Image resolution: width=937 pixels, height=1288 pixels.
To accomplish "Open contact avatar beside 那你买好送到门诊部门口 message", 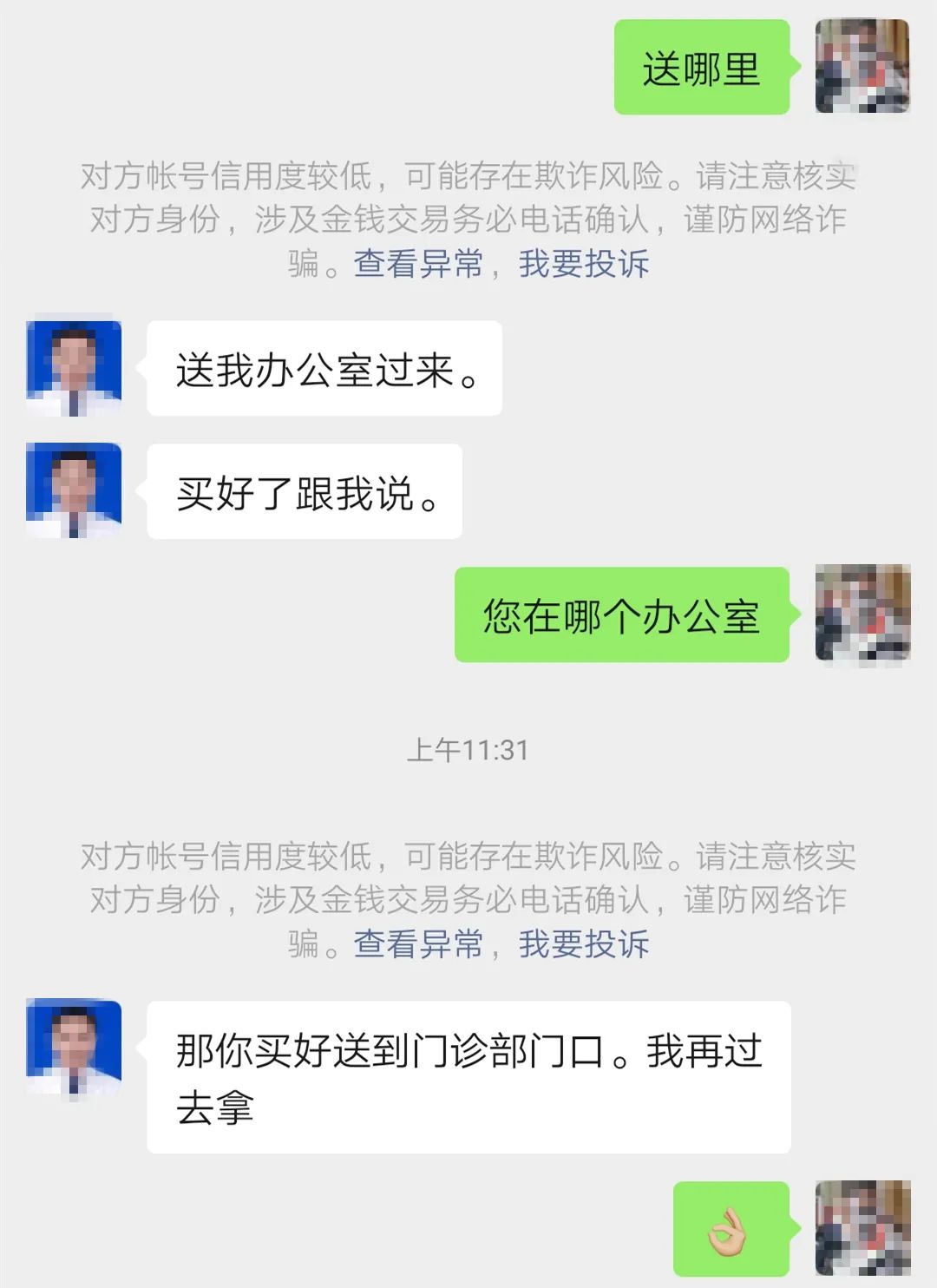I will (x=74, y=1048).
